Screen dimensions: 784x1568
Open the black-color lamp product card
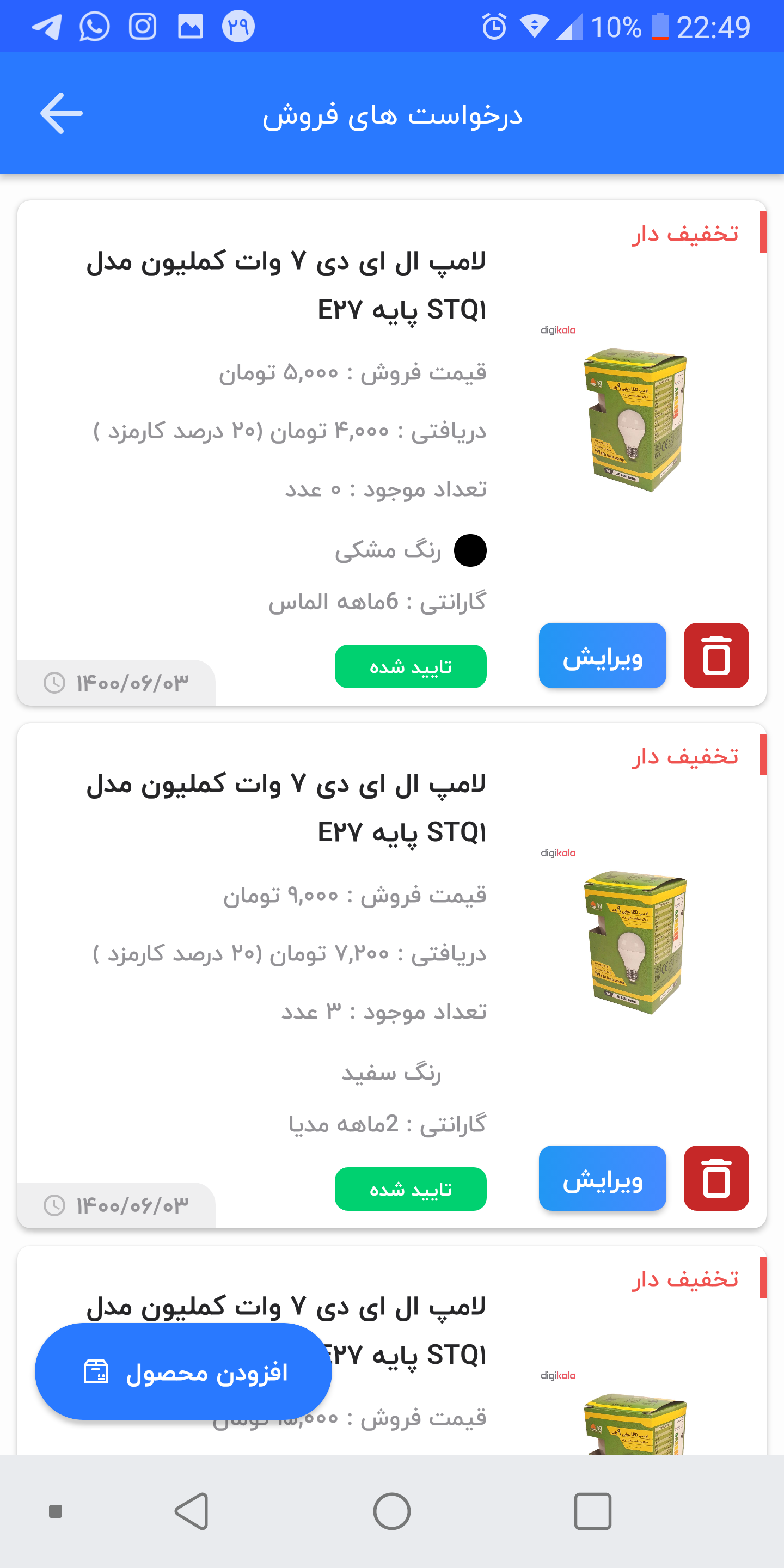point(391,453)
